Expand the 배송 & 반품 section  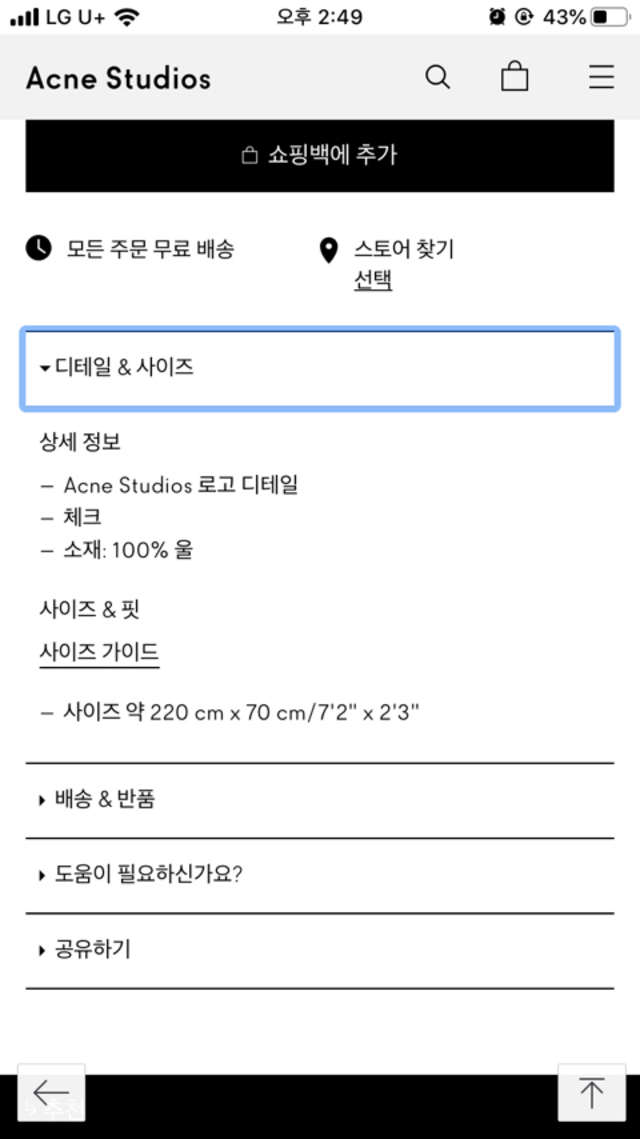320,800
